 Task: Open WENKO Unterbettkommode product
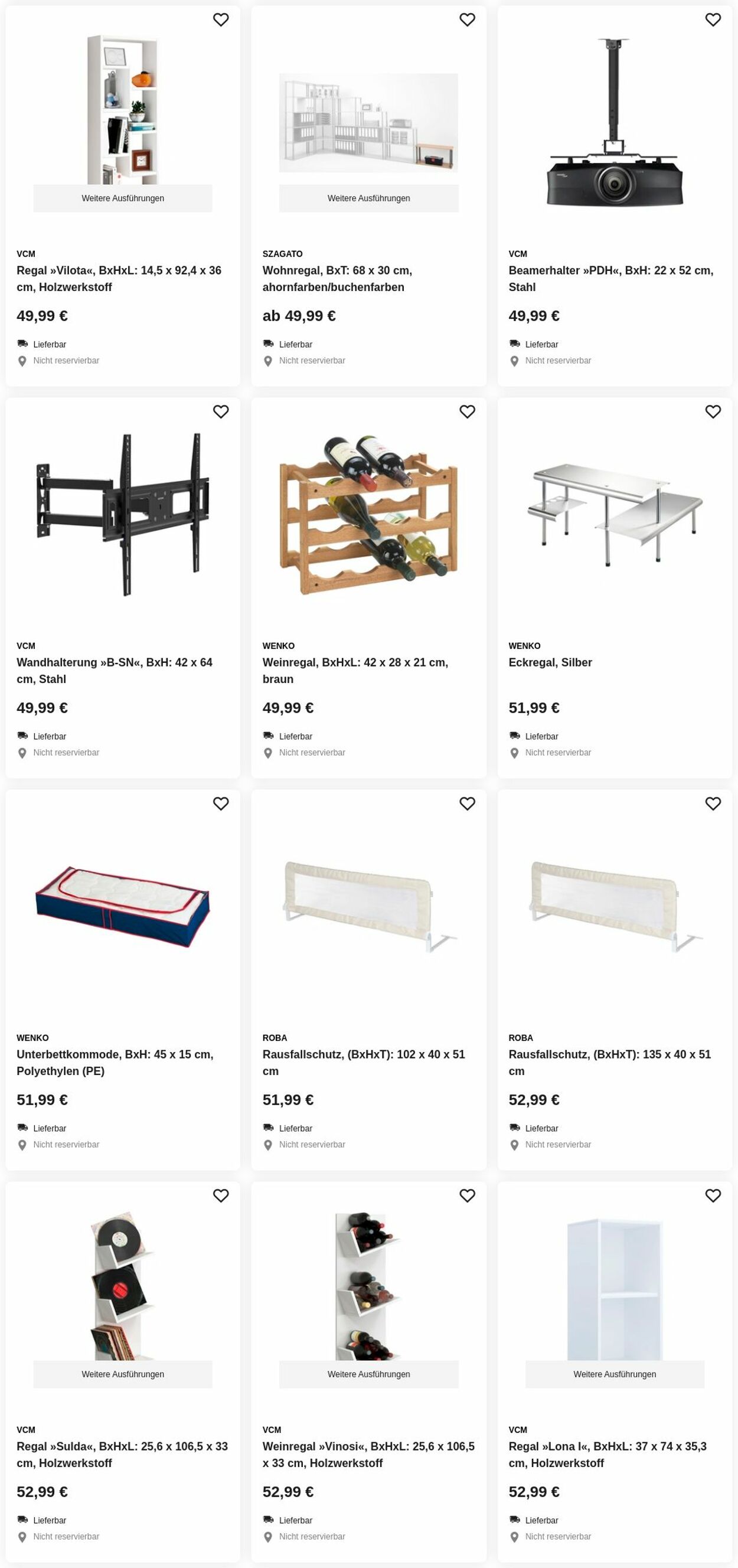115,1062
